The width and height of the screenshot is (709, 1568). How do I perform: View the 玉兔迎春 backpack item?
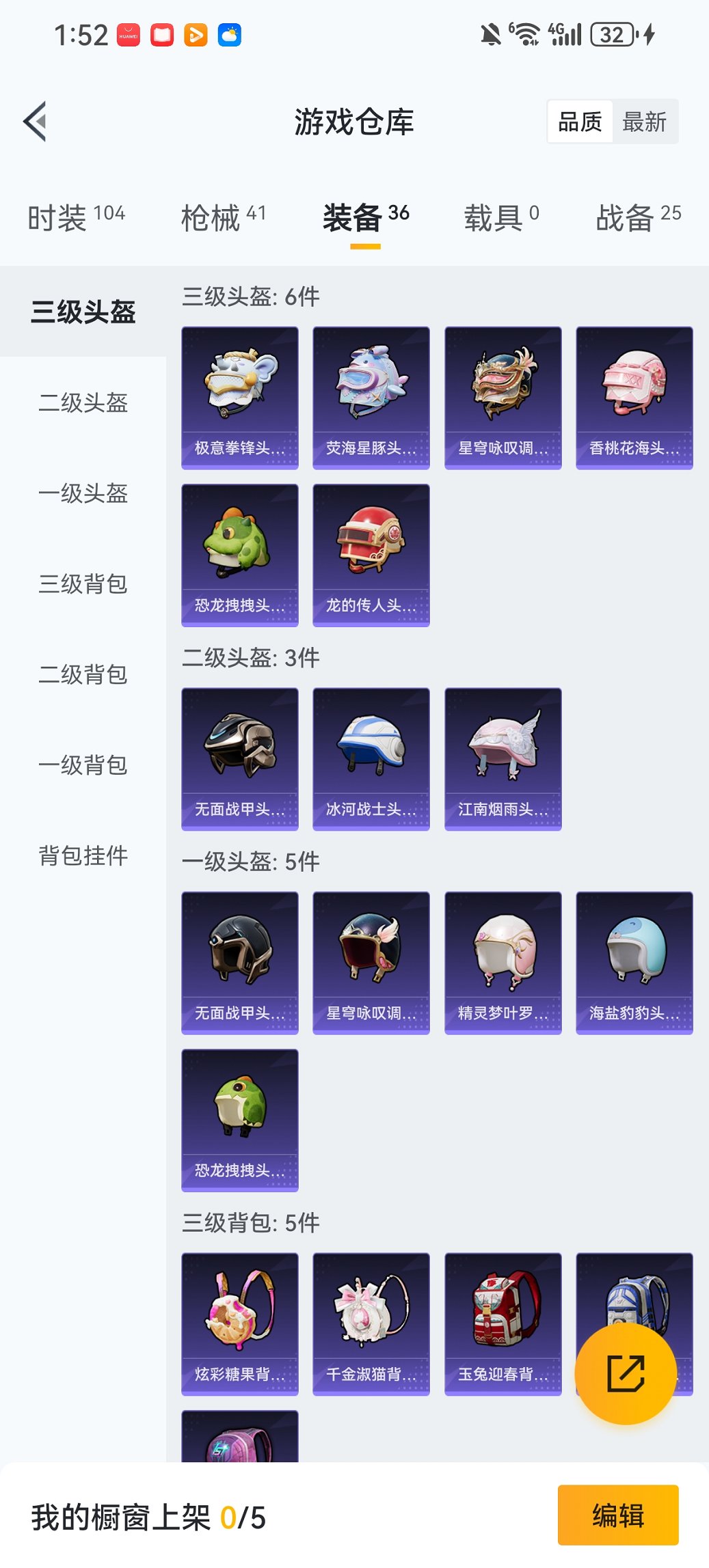click(x=503, y=1322)
